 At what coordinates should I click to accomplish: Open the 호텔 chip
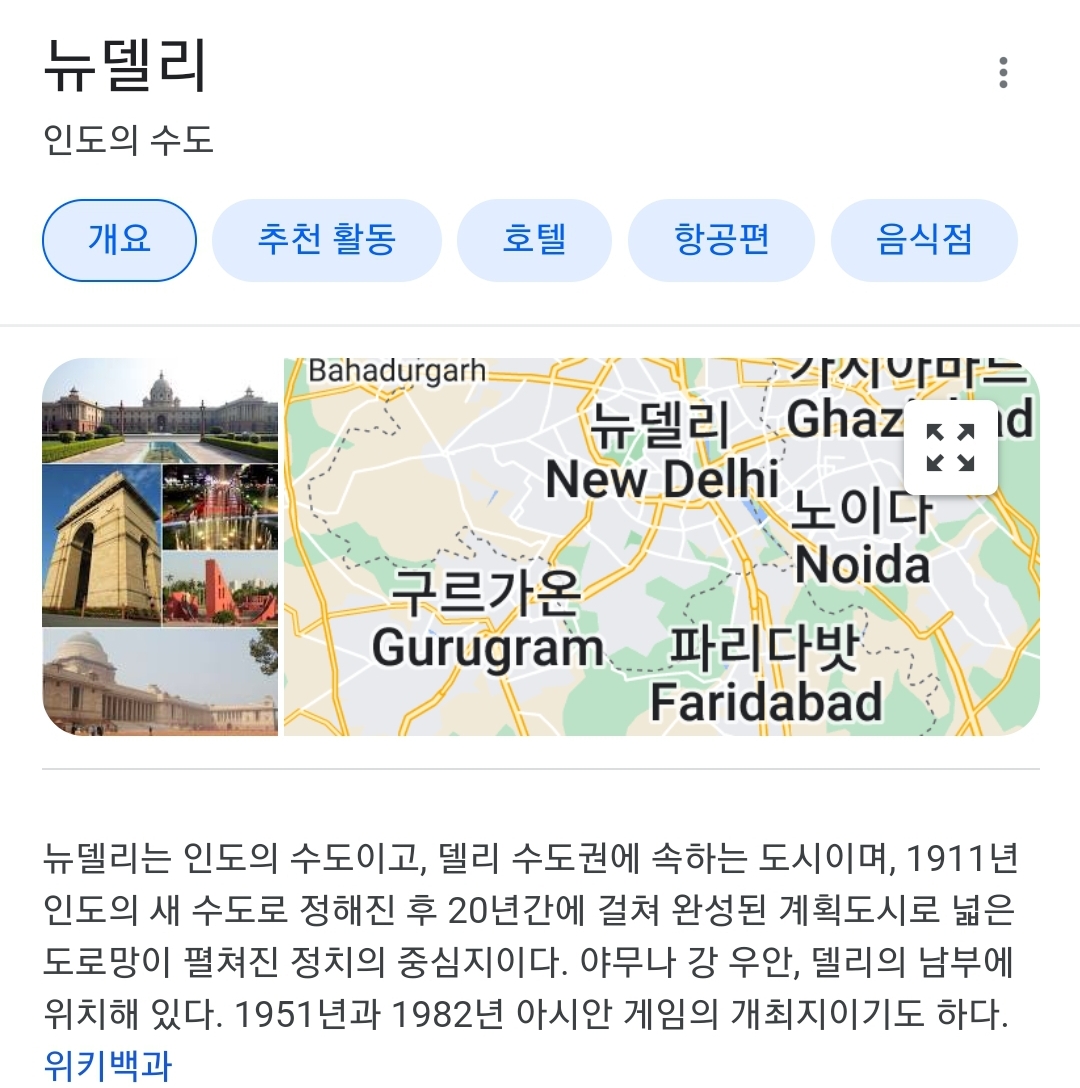click(534, 241)
